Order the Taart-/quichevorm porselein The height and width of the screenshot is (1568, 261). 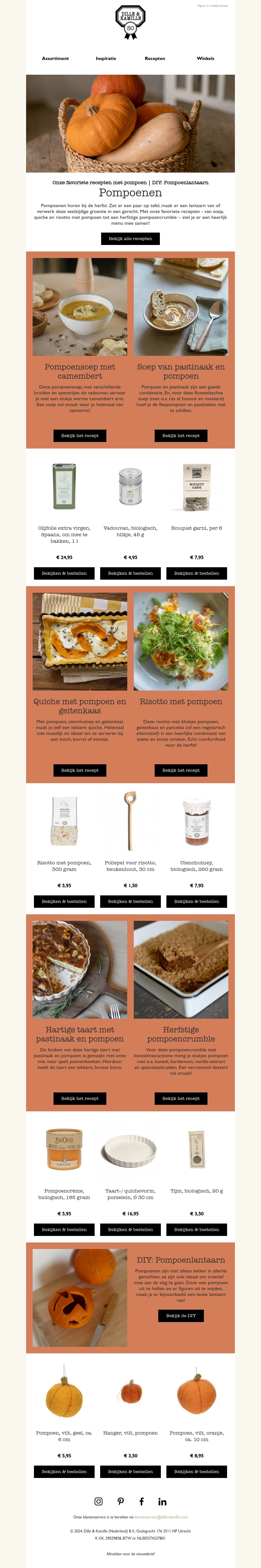point(130,1229)
